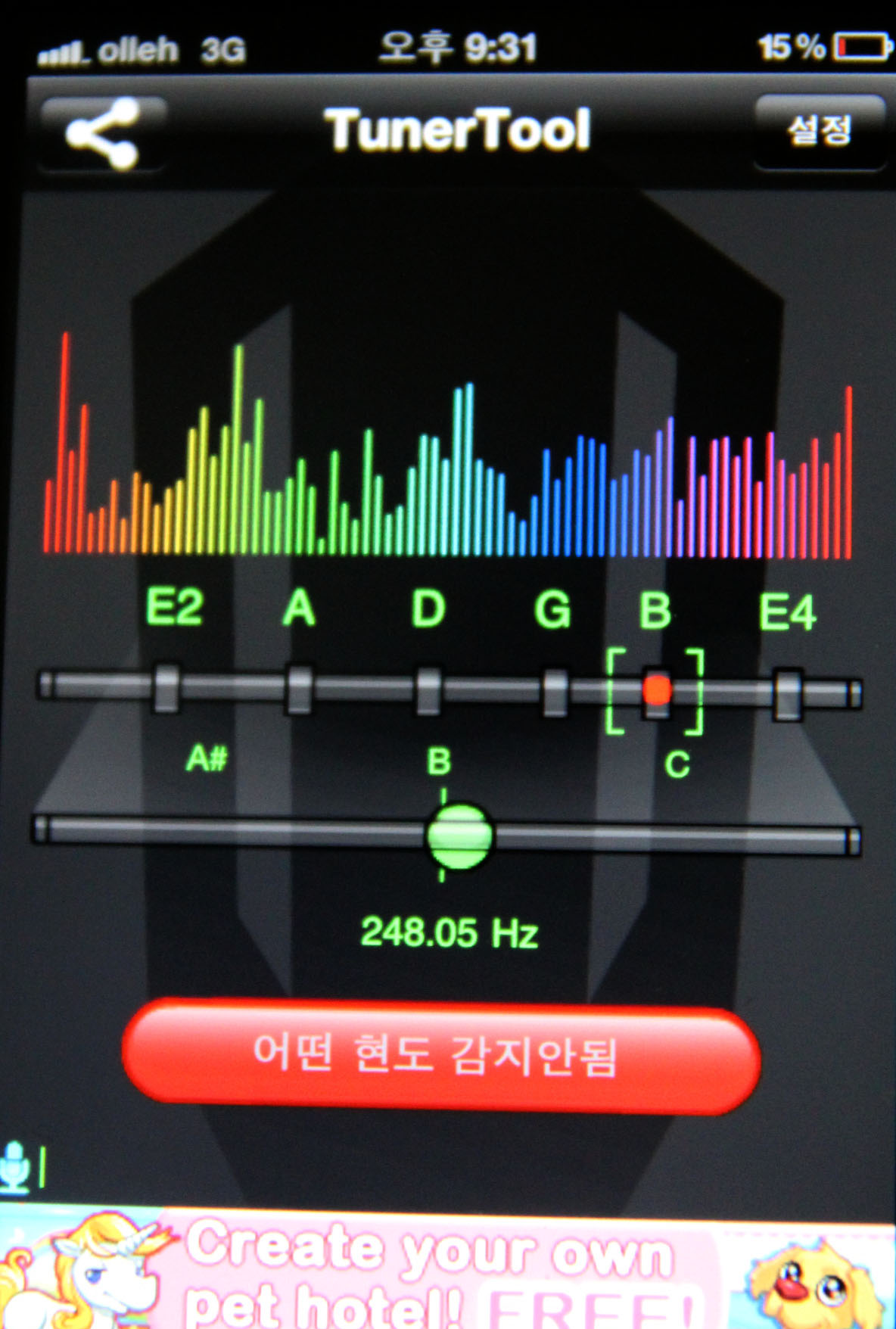
Task: Tap the red 어떤 현도 감지안됨 button
Action: [x=440, y=1056]
